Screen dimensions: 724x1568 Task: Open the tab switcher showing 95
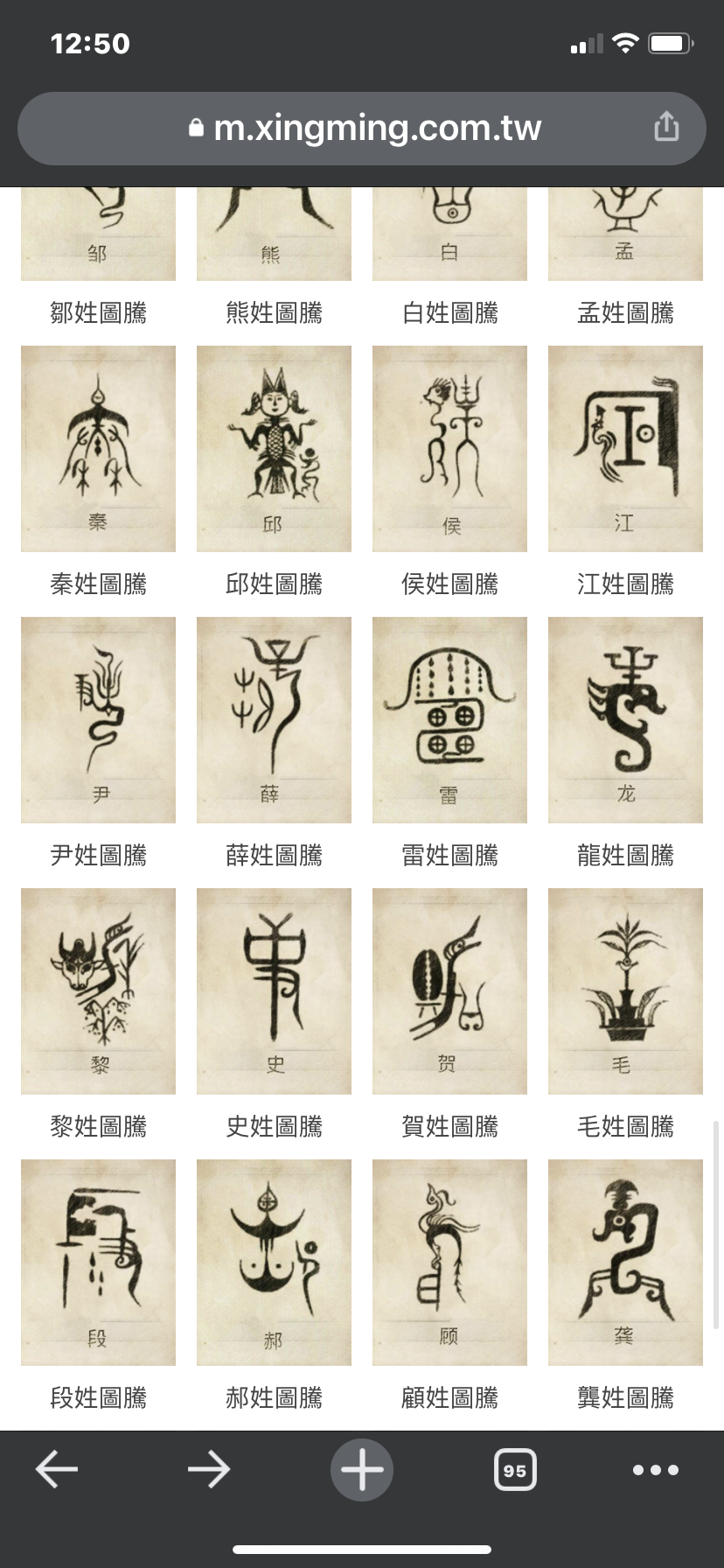coord(515,1470)
